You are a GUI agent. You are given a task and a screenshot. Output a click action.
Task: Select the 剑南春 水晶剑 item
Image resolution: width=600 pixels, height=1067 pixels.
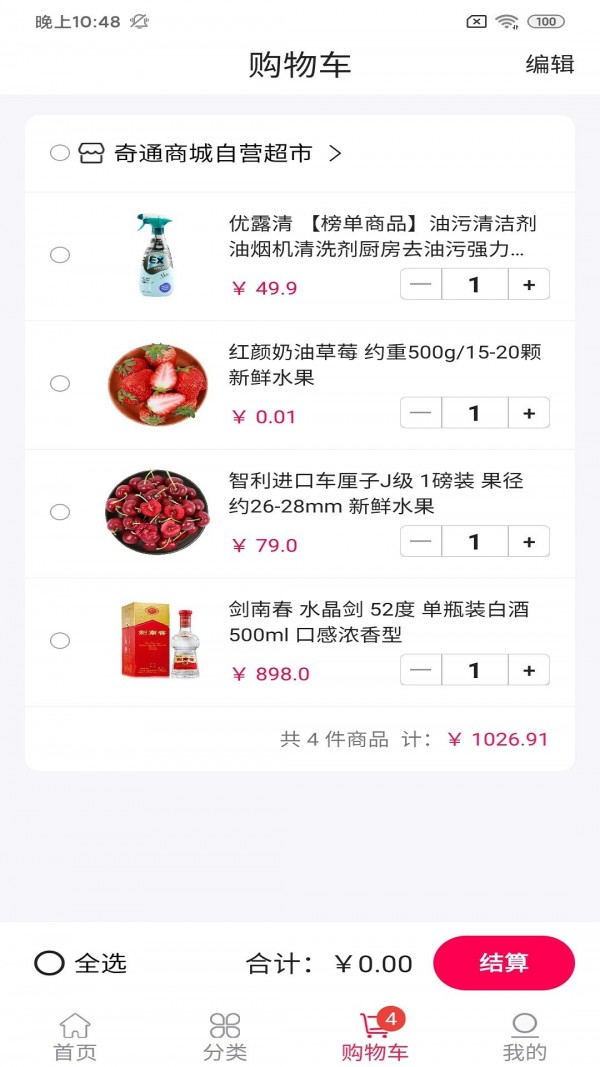coord(60,640)
